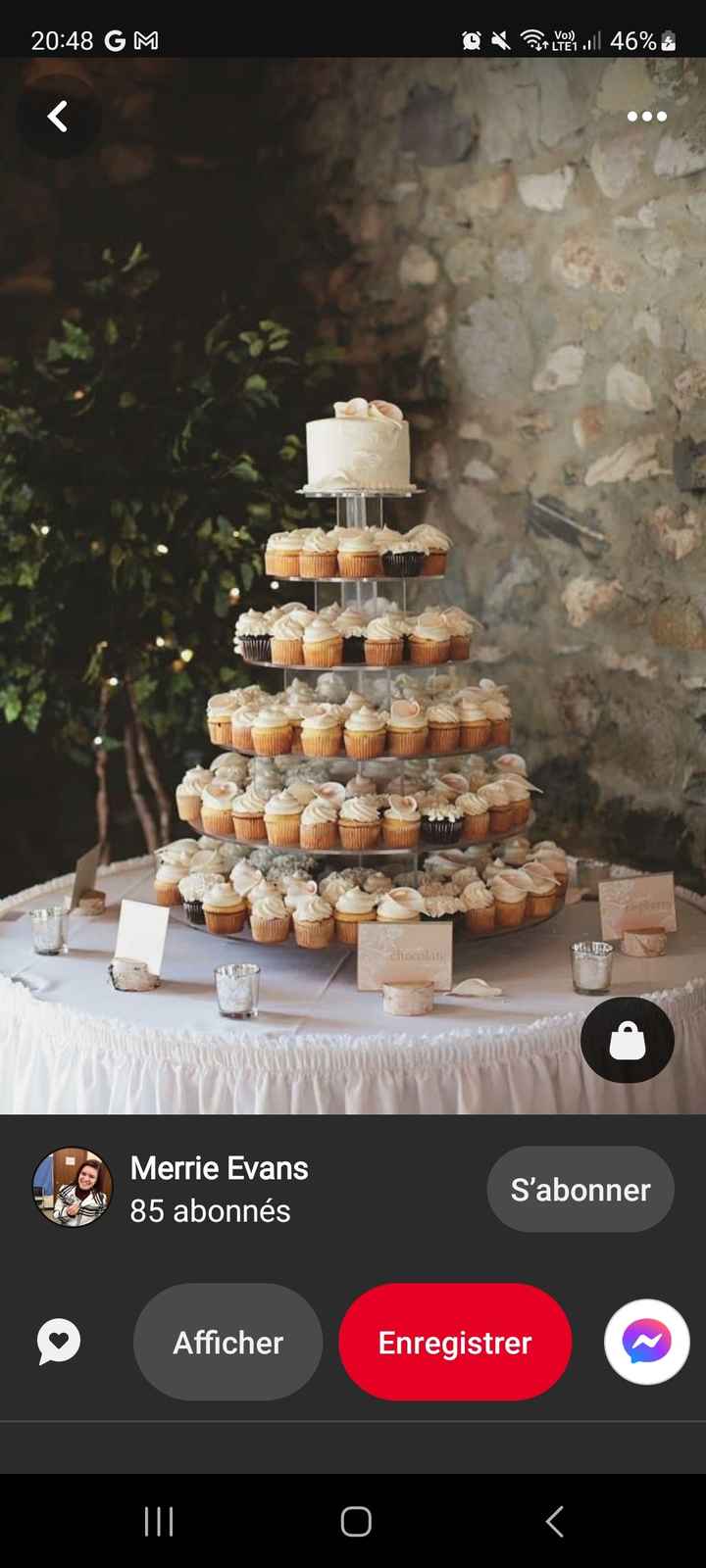The width and height of the screenshot is (706, 1568).
Task: Tap the comment bubble icon
Action: coord(58,1343)
